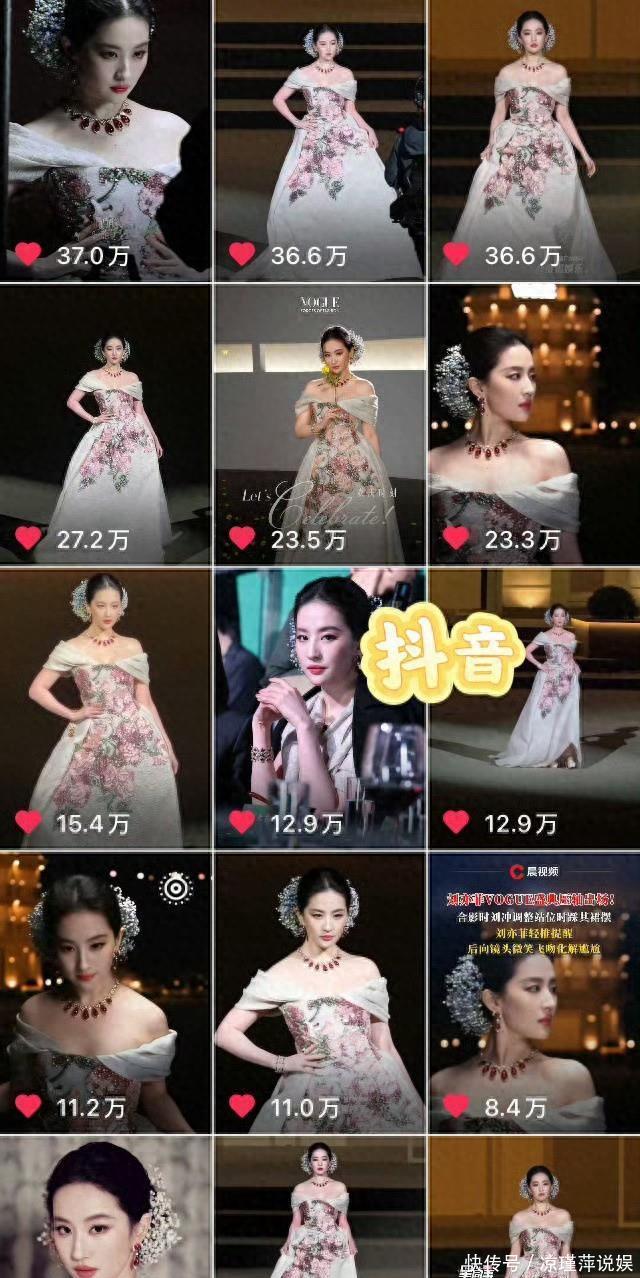
Task: Open the video with 15.4万 likes
Action: tap(105, 708)
